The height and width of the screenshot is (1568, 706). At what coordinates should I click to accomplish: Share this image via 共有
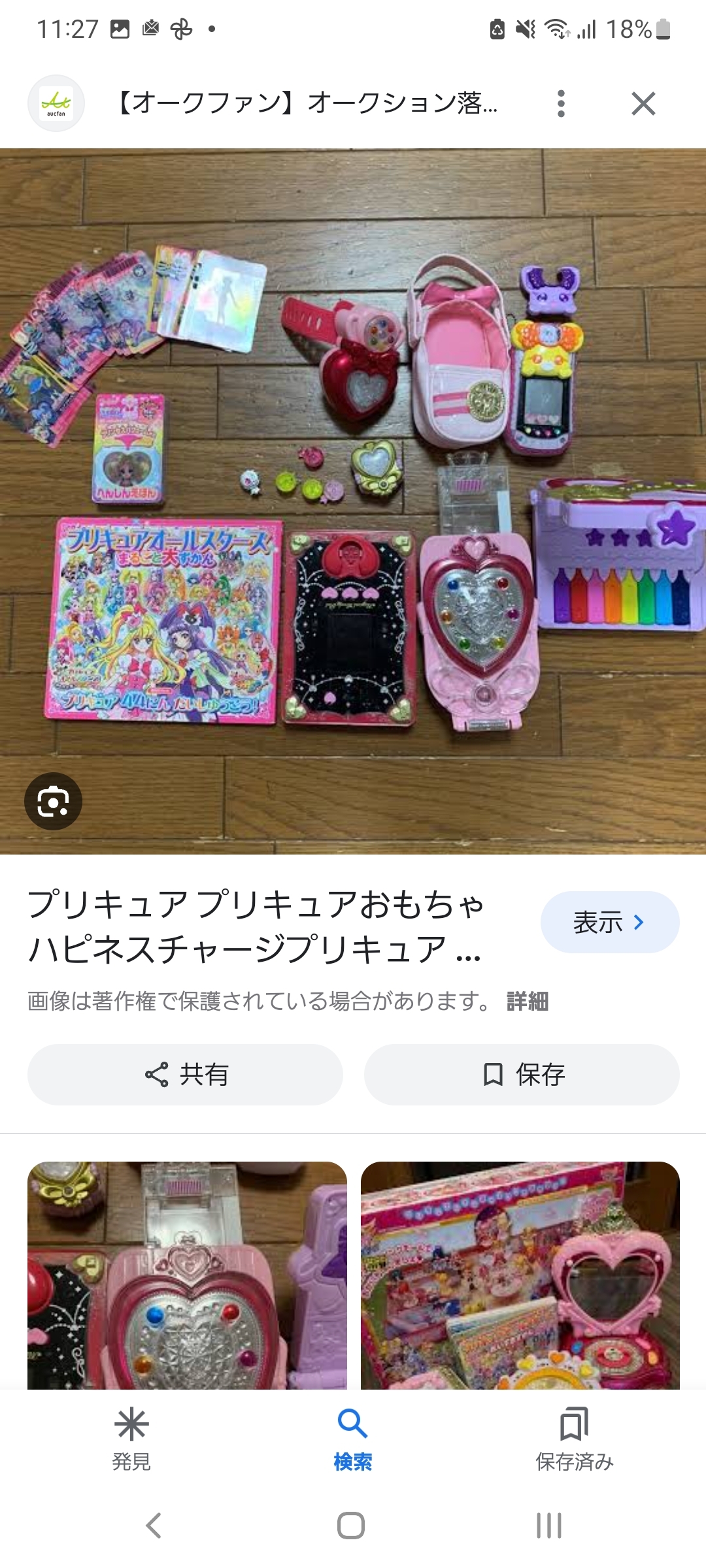click(186, 1074)
